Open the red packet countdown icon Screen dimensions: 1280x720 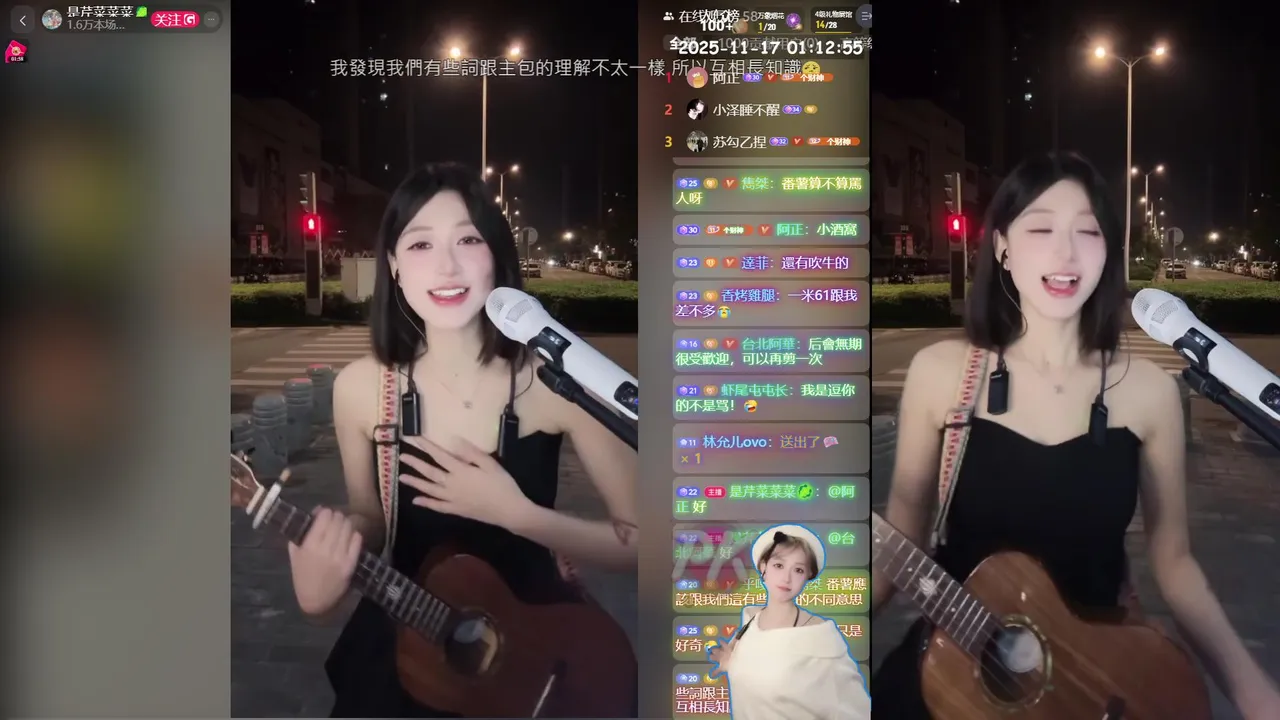pos(15,52)
